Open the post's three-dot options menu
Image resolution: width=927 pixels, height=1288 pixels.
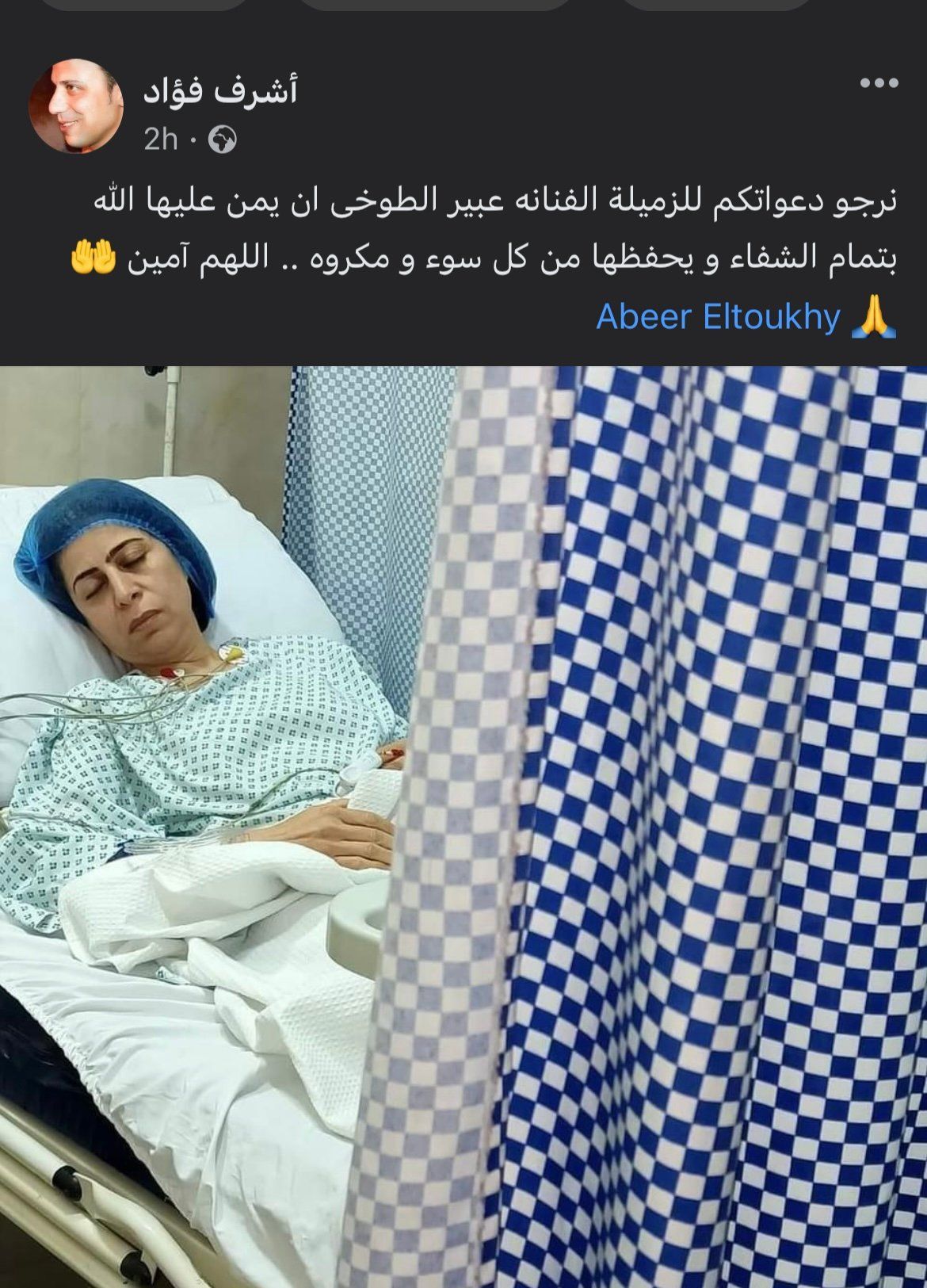pyautogui.click(x=879, y=83)
